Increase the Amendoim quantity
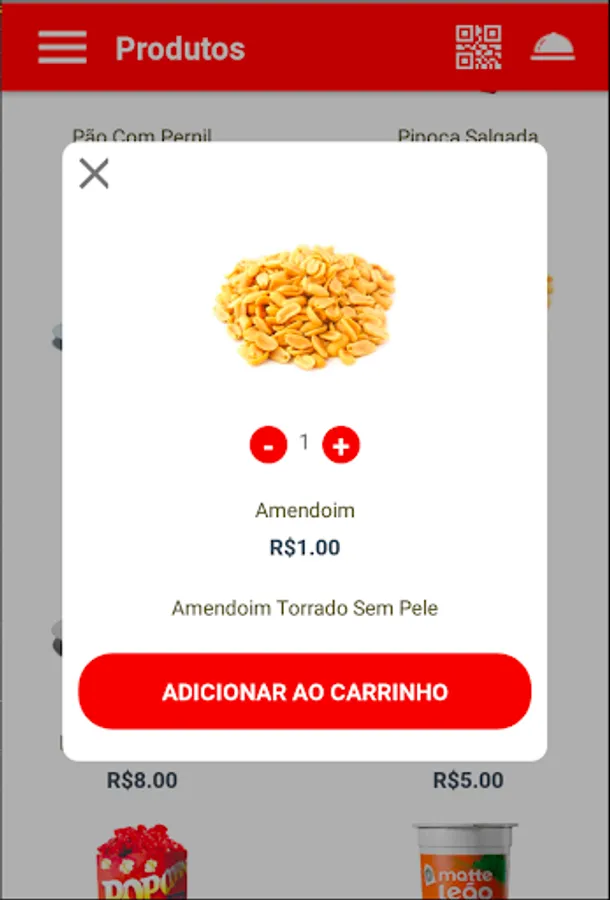This screenshot has height=900, width=610. point(341,445)
